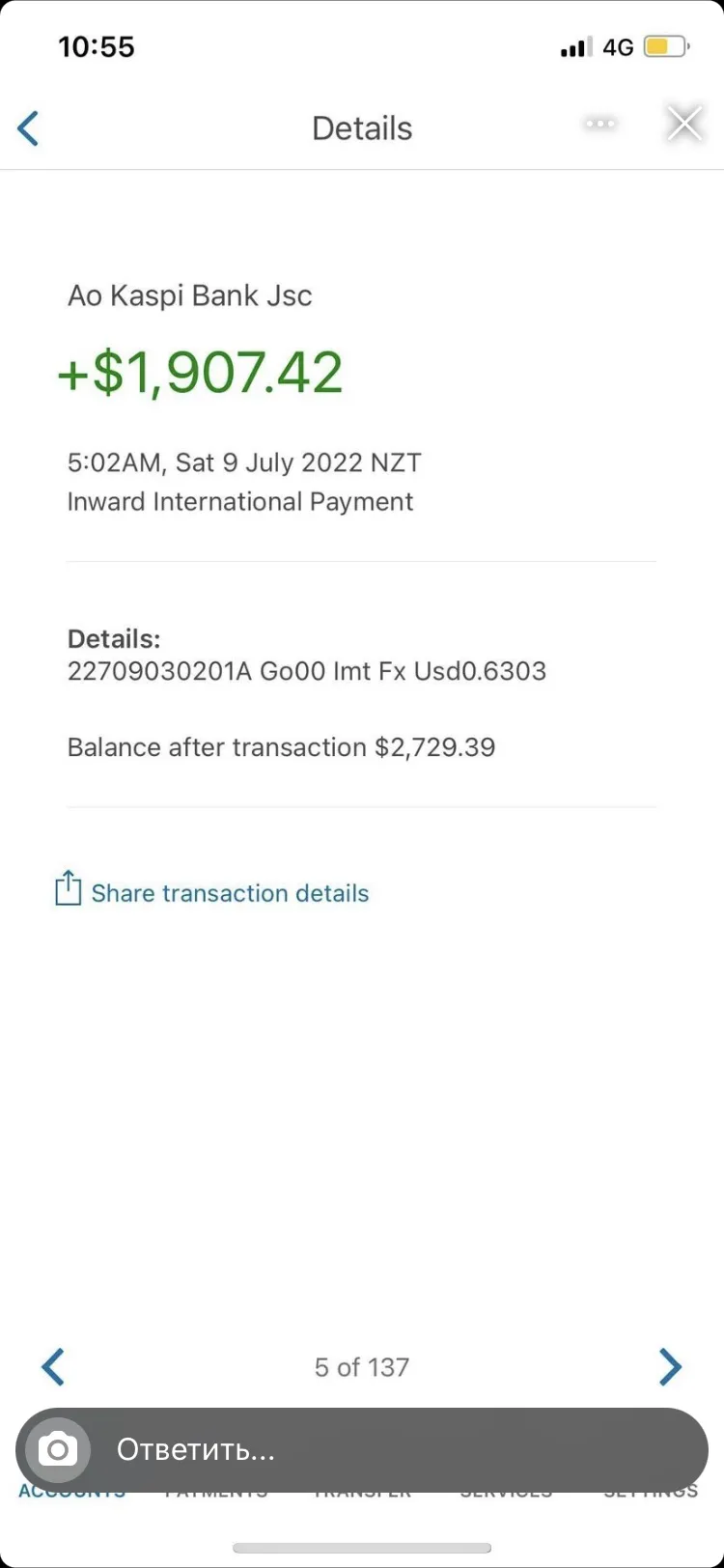Open the three-dot overflow menu
This screenshot has width=724, height=1568.
600,124
